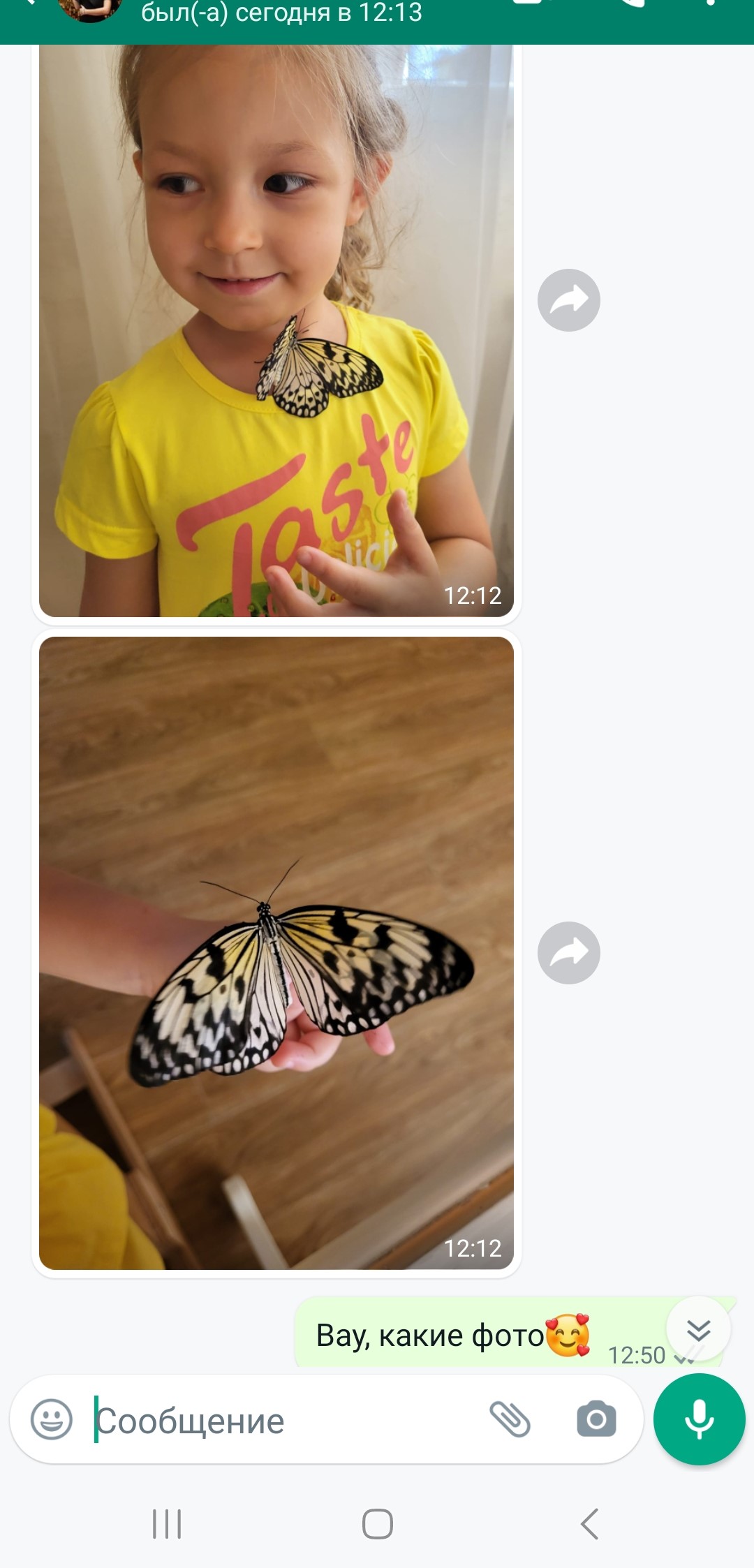
Task: Open contact info from the header
Action: tap(279, 13)
